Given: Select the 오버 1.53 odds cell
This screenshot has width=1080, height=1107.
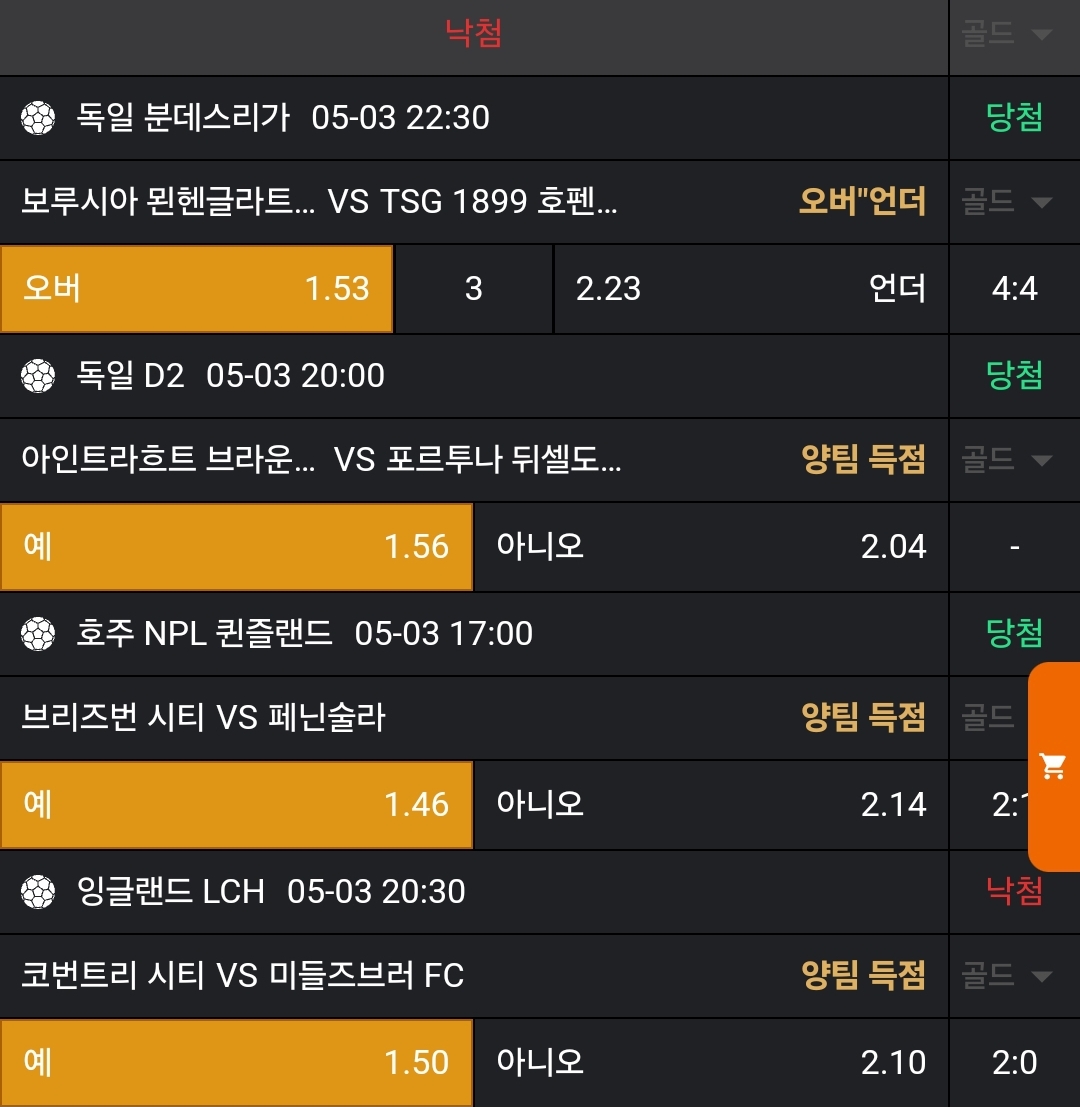Looking at the screenshot, I should click(x=196, y=289).
